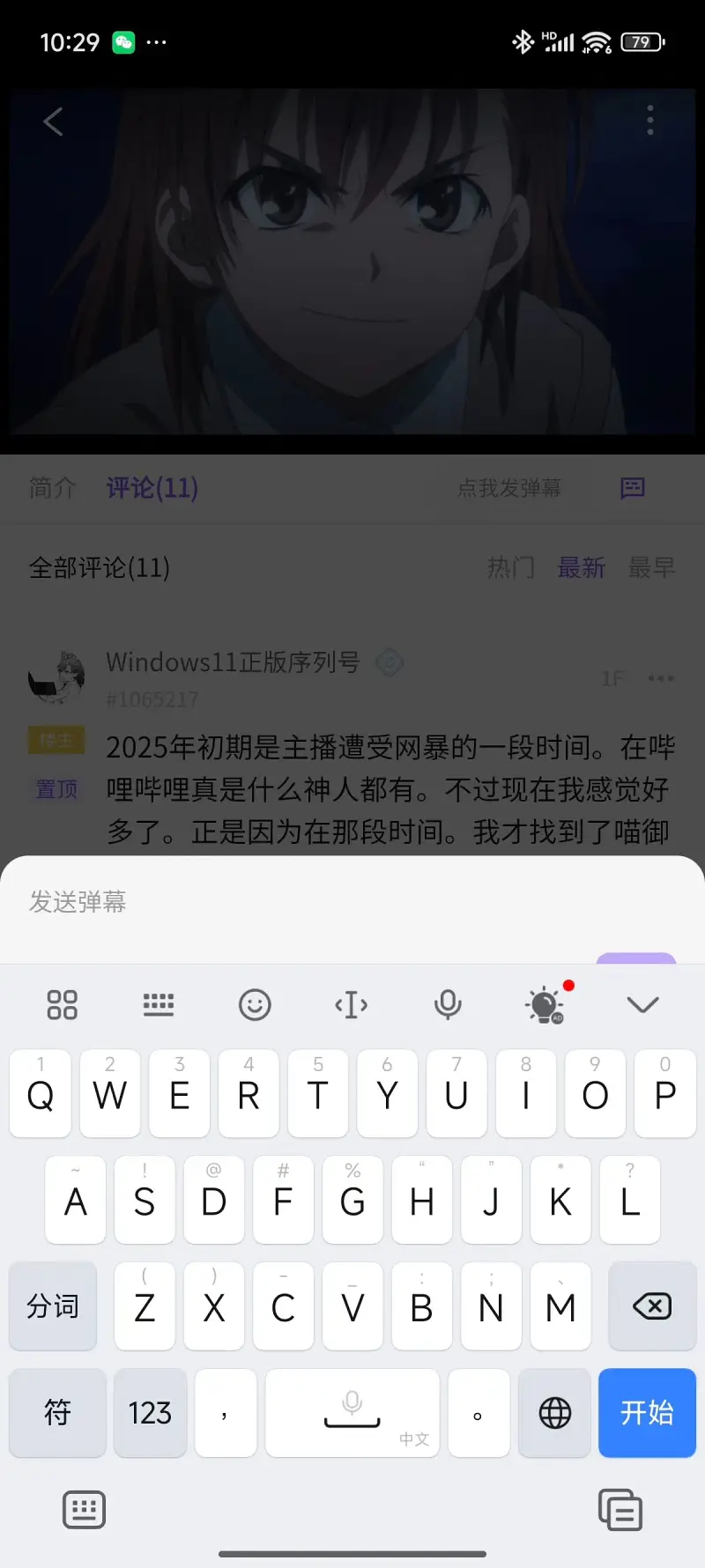
Task: Open the keyboard switcher icon at bottom left
Action: coord(84,1510)
